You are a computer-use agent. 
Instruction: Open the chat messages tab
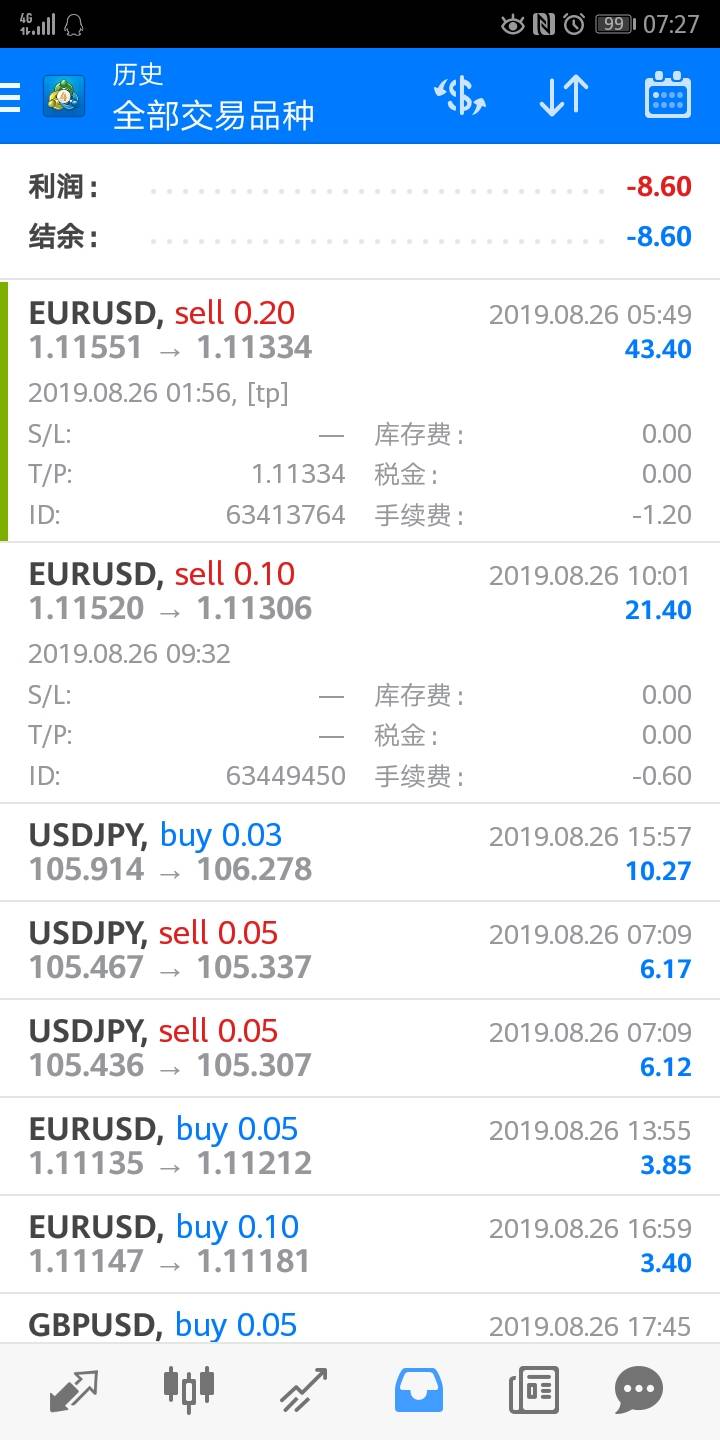pos(639,1390)
